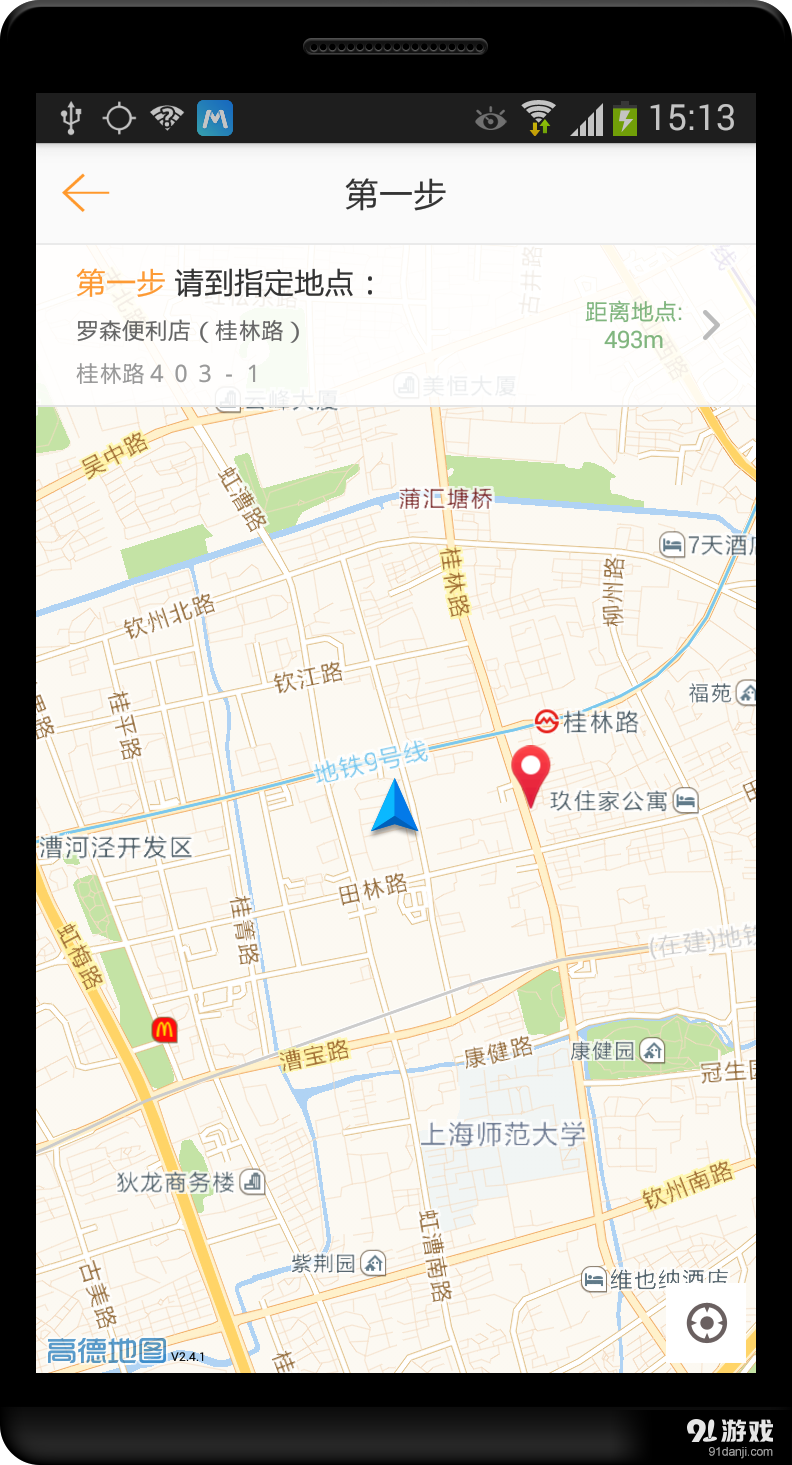Tap the 玖住家公寓 lodging icon
Viewport: 792px width, 1465px height.
click(x=684, y=800)
